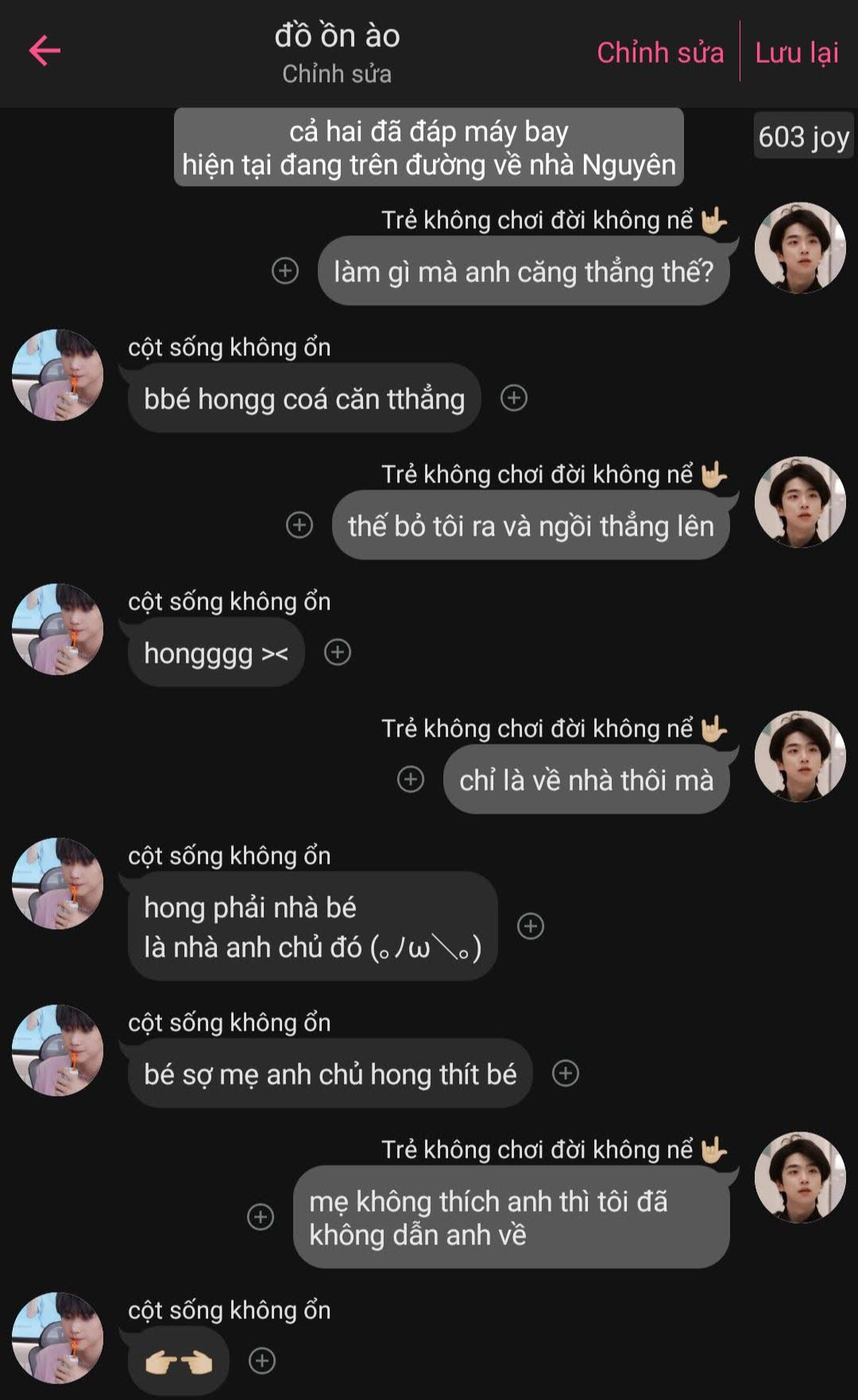Save the chat with Lưu lại
Image resolution: width=858 pixels, height=1400 pixels.
coord(796,52)
